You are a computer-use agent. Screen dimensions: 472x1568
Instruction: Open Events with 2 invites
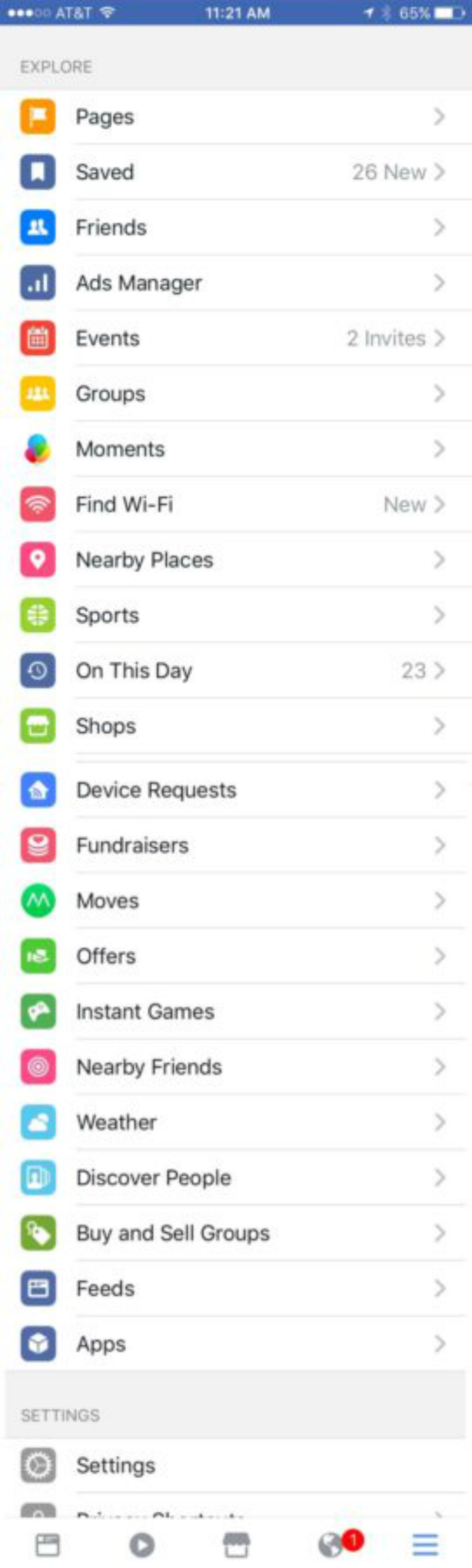236,338
